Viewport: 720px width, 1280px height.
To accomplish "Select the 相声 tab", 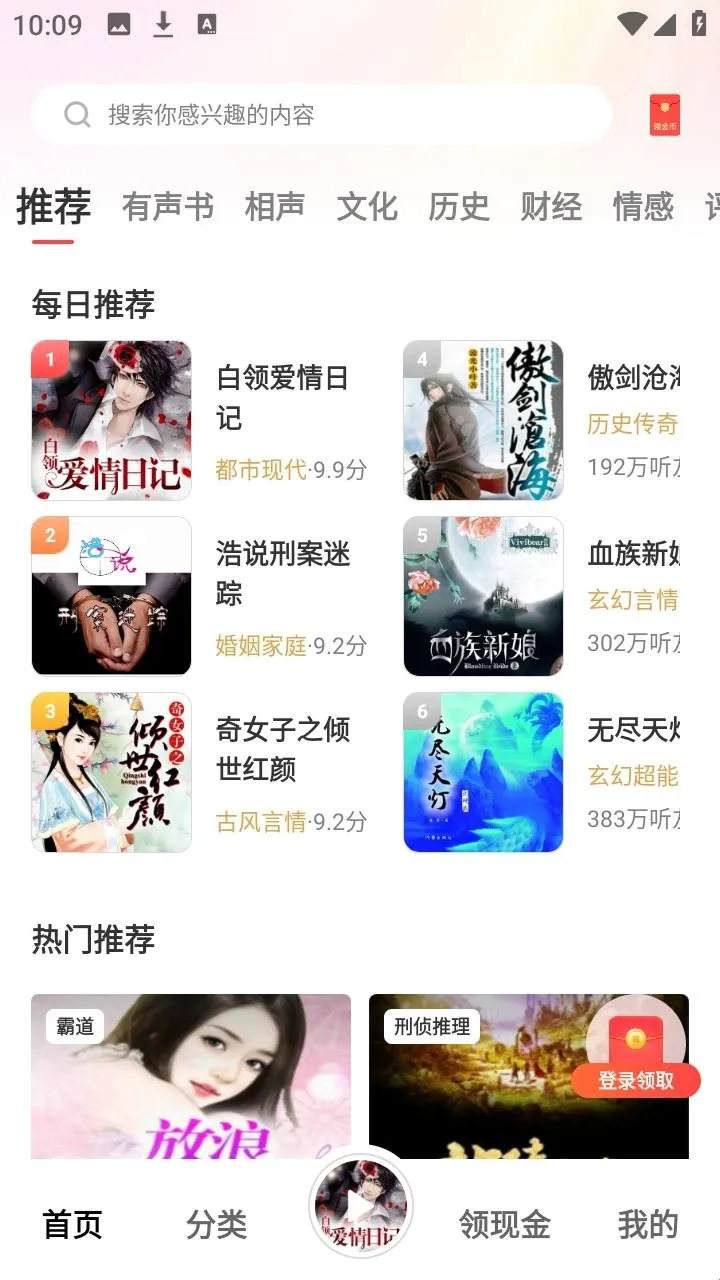I will click(274, 207).
